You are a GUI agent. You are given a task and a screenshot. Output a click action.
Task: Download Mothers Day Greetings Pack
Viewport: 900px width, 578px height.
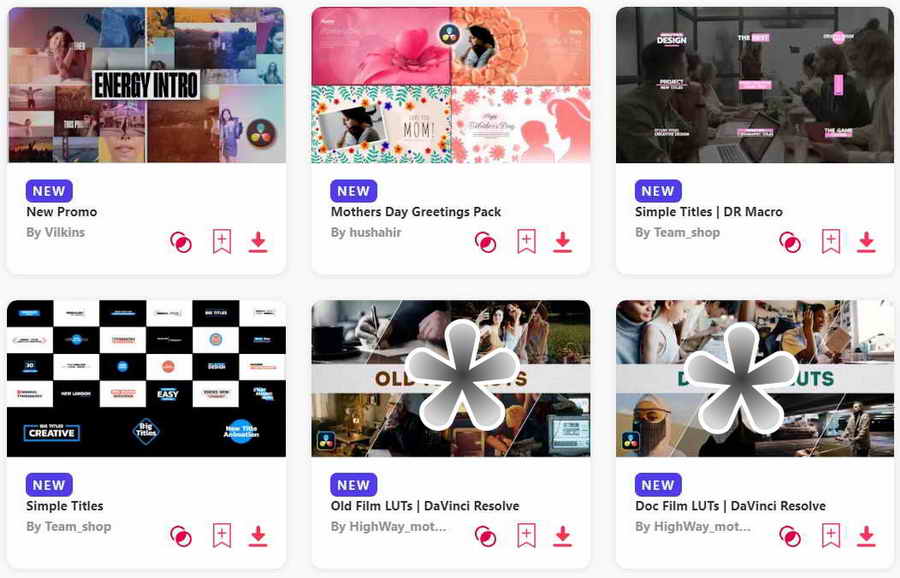pos(563,242)
